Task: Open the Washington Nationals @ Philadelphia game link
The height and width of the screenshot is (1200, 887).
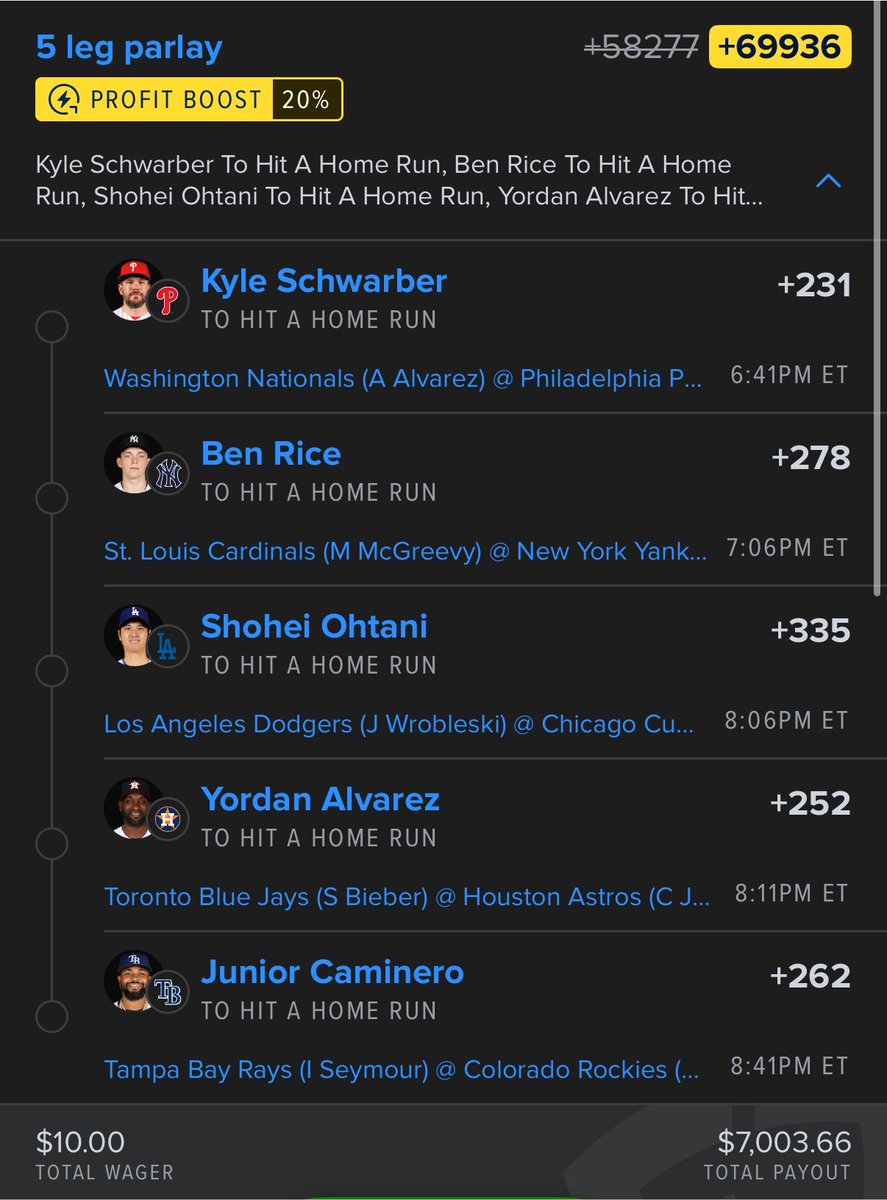Action: coord(403,378)
